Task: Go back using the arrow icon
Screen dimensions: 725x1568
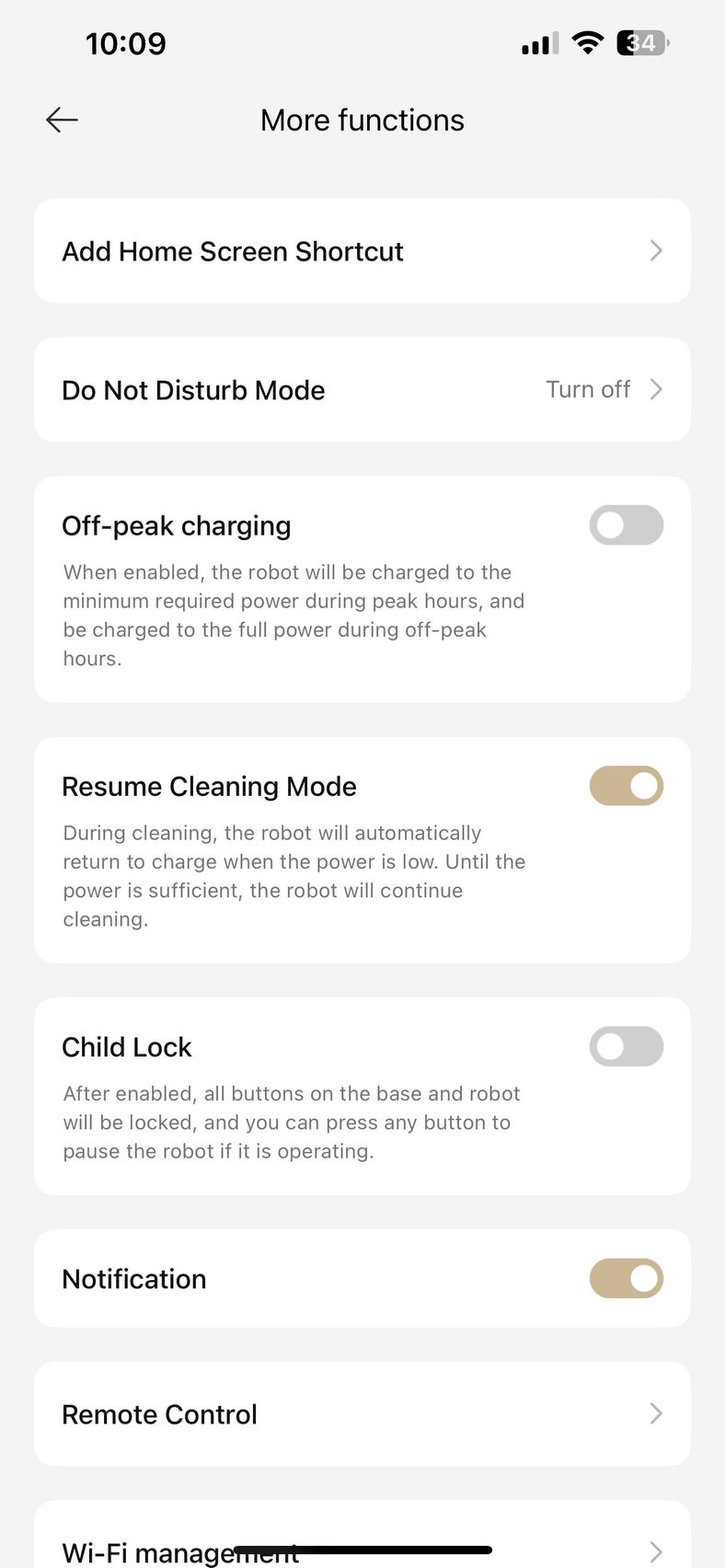Action: point(62,120)
